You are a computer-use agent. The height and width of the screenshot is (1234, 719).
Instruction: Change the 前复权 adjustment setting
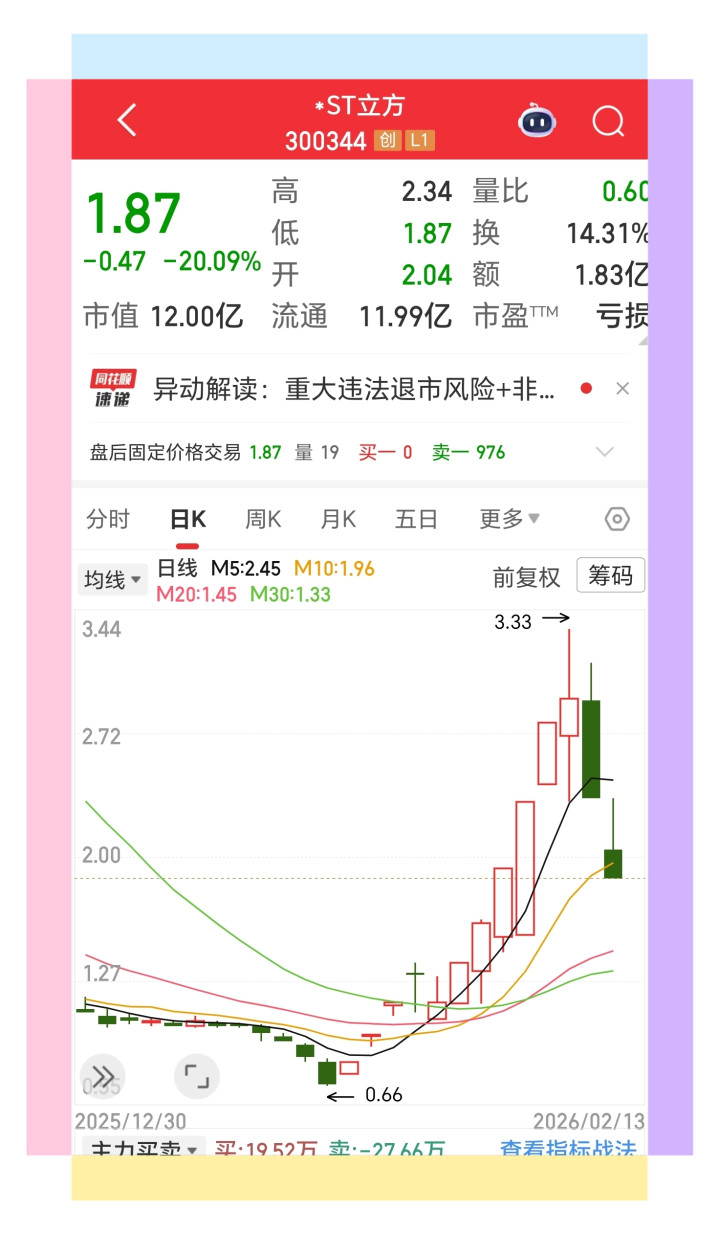[x=526, y=578]
